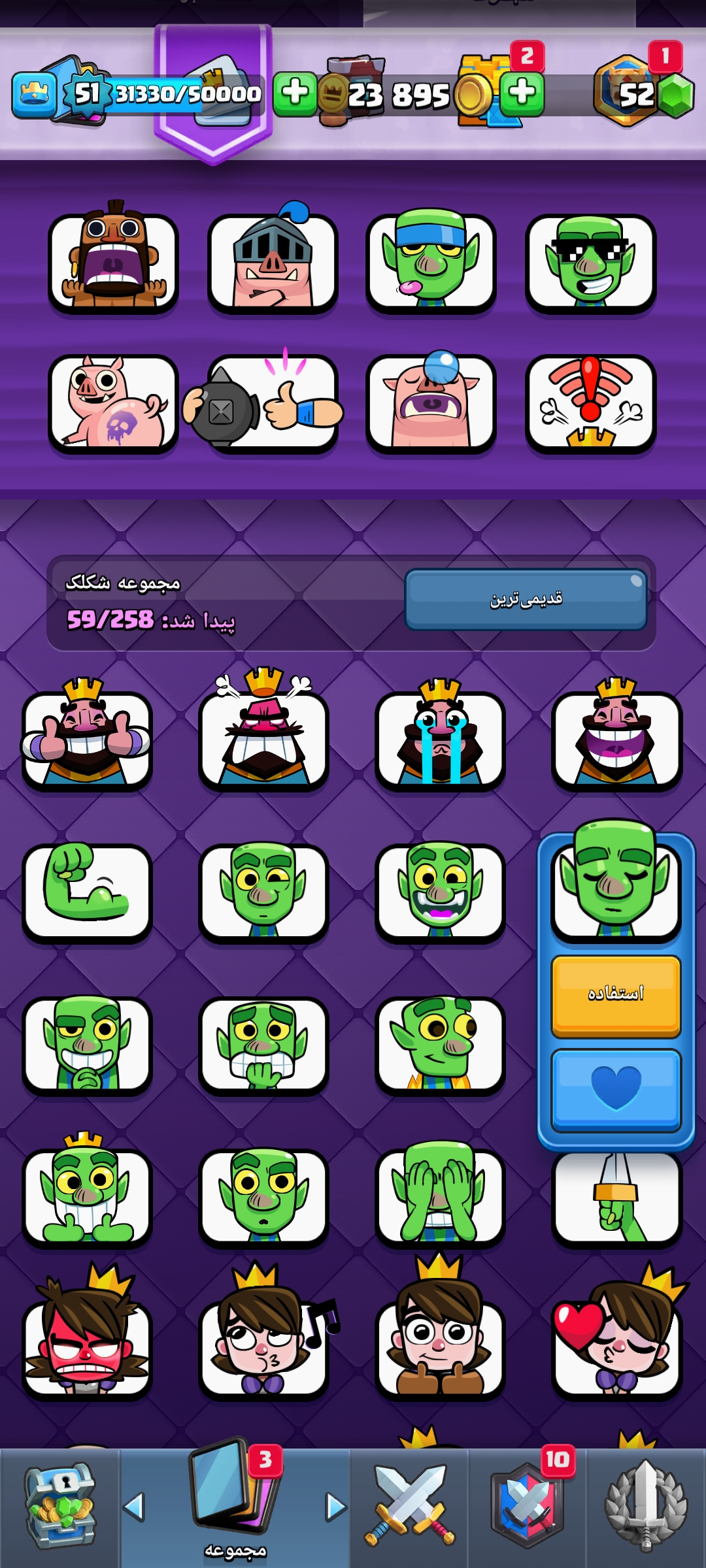Tap the right arrow beside the مجموعه tab

tap(336, 1507)
